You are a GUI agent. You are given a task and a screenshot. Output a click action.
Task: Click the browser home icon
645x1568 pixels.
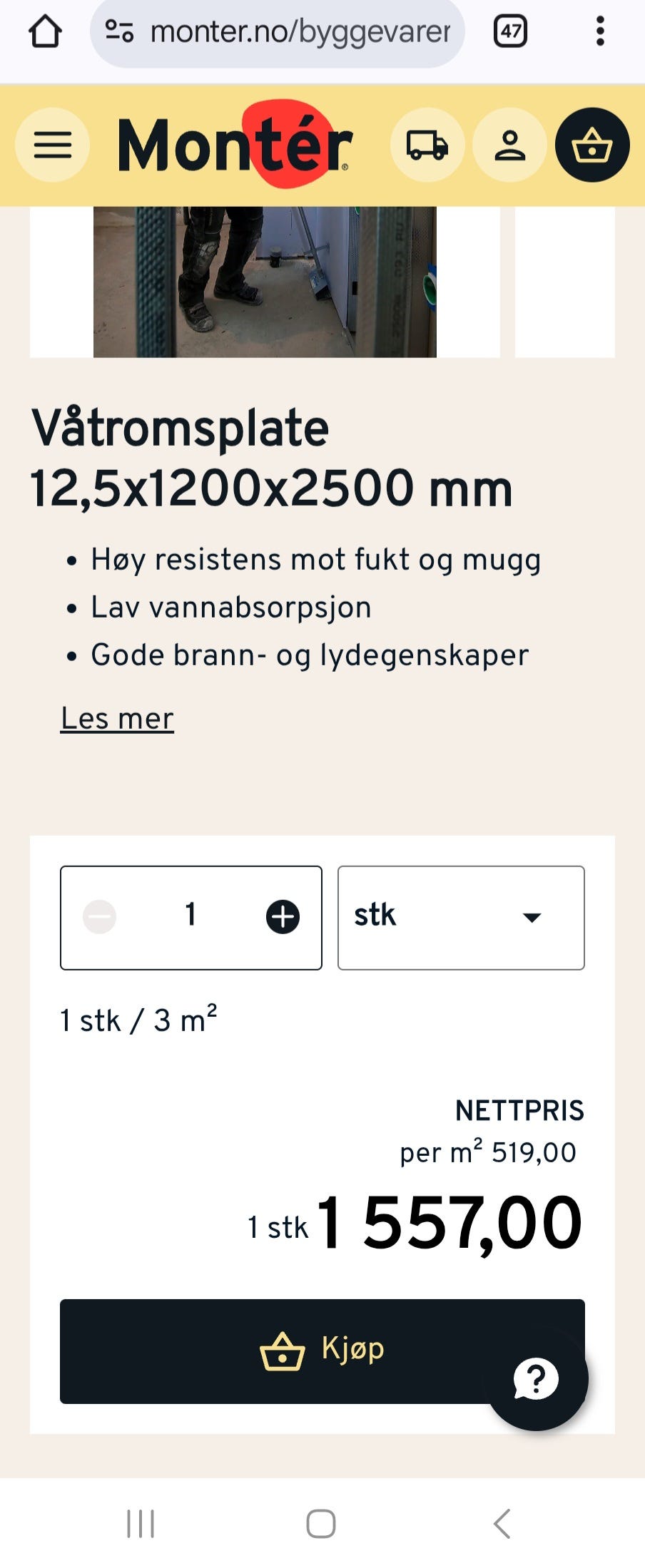(45, 31)
